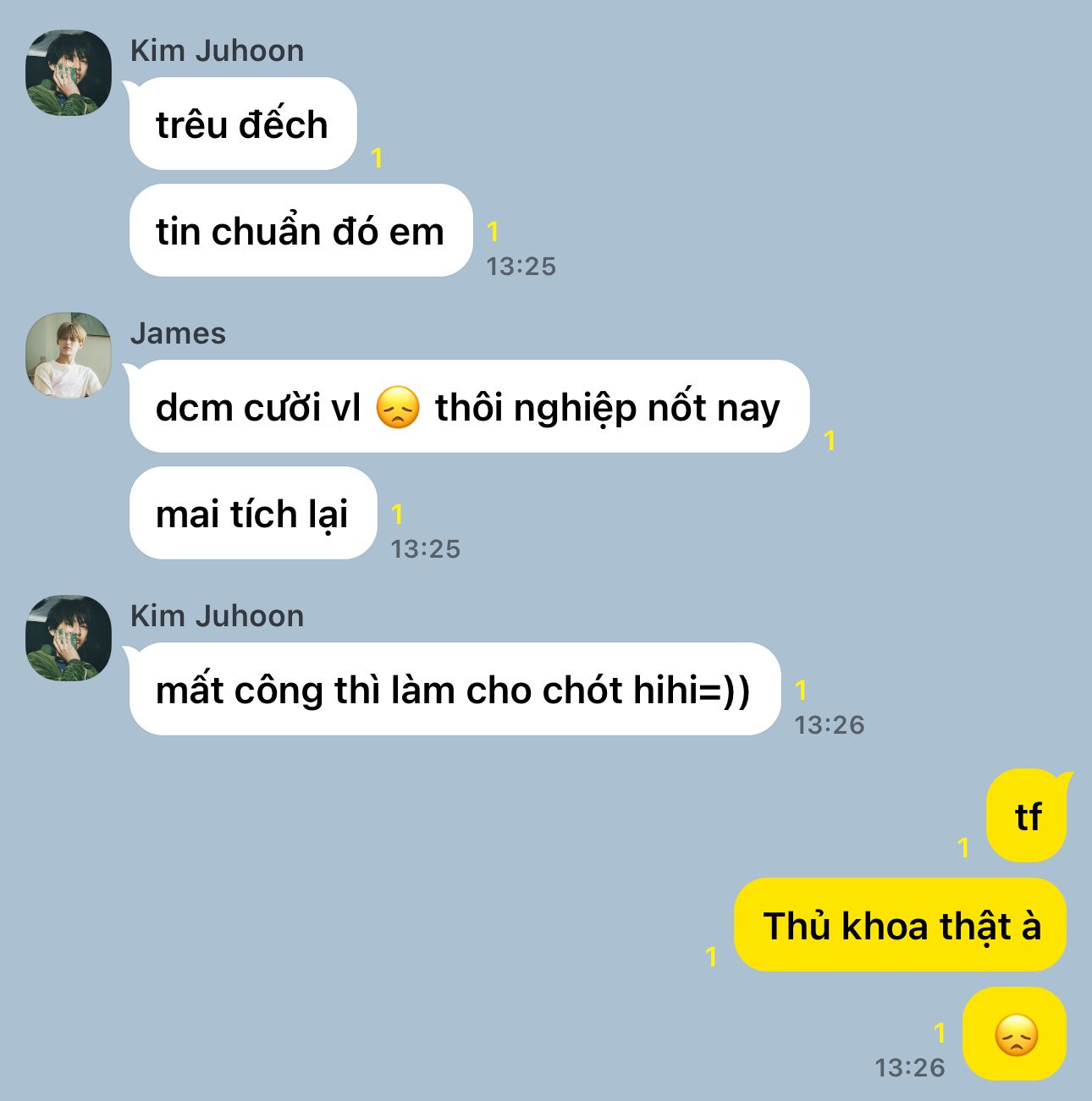
Task: Open Kim Juhoon's avatar beside 'mất công' message
Action: pos(69,638)
